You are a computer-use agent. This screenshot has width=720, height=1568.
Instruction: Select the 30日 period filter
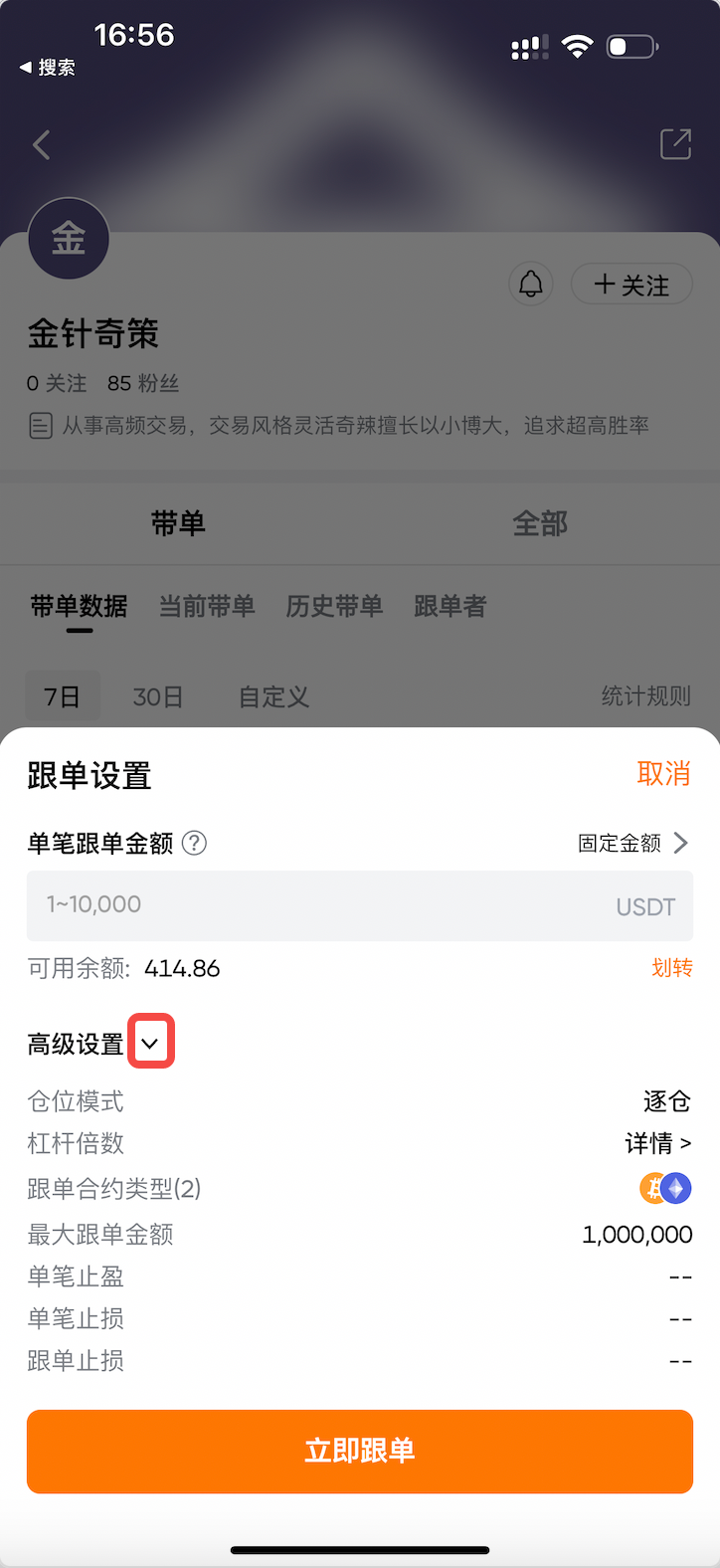(158, 696)
